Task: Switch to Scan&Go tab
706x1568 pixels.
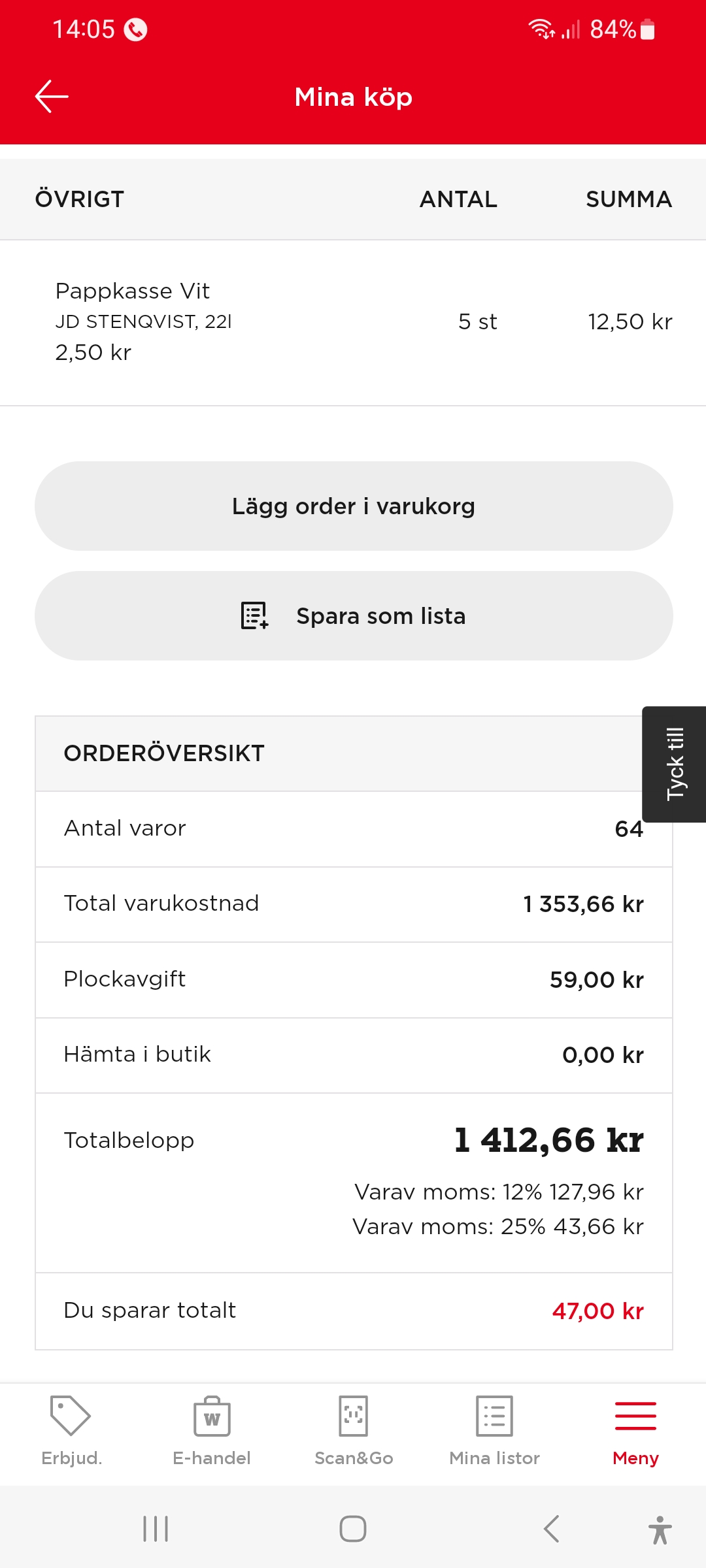Action: coord(354,1431)
